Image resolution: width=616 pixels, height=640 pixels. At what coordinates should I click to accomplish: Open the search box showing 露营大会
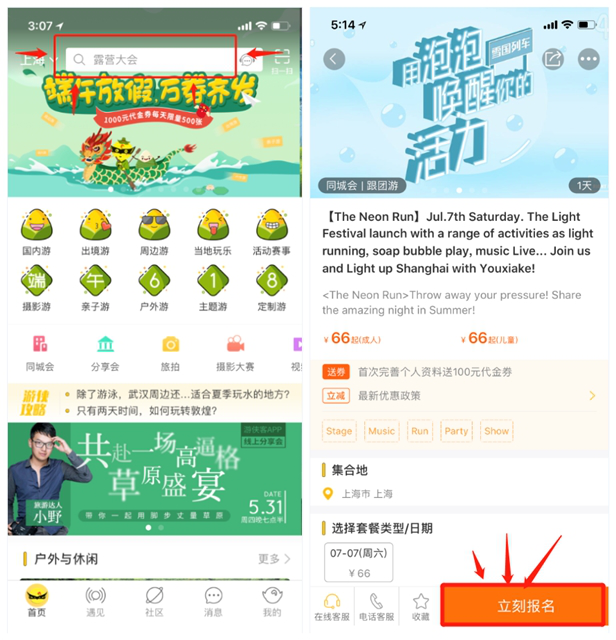(150, 59)
